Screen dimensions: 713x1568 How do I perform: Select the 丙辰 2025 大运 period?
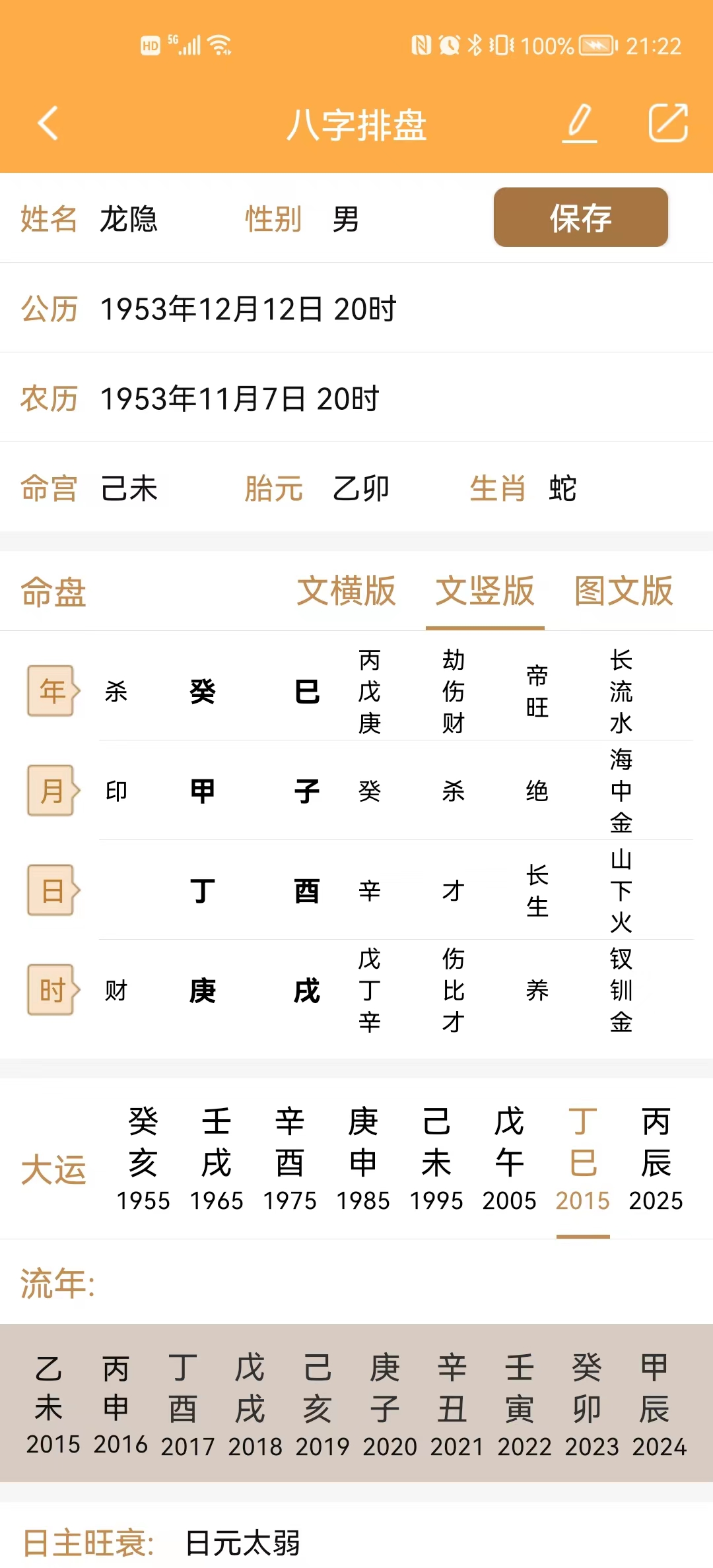[x=656, y=1160]
